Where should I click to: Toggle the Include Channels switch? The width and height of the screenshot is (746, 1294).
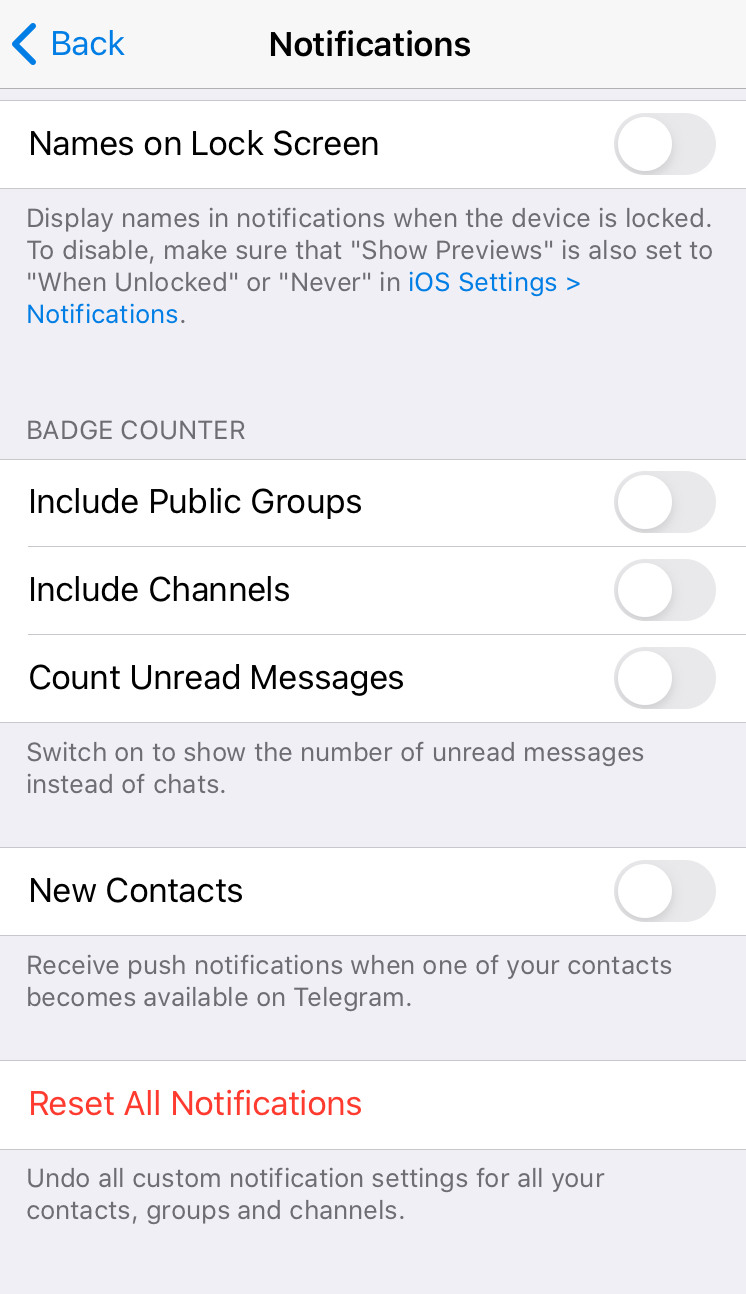tap(665, 590)
